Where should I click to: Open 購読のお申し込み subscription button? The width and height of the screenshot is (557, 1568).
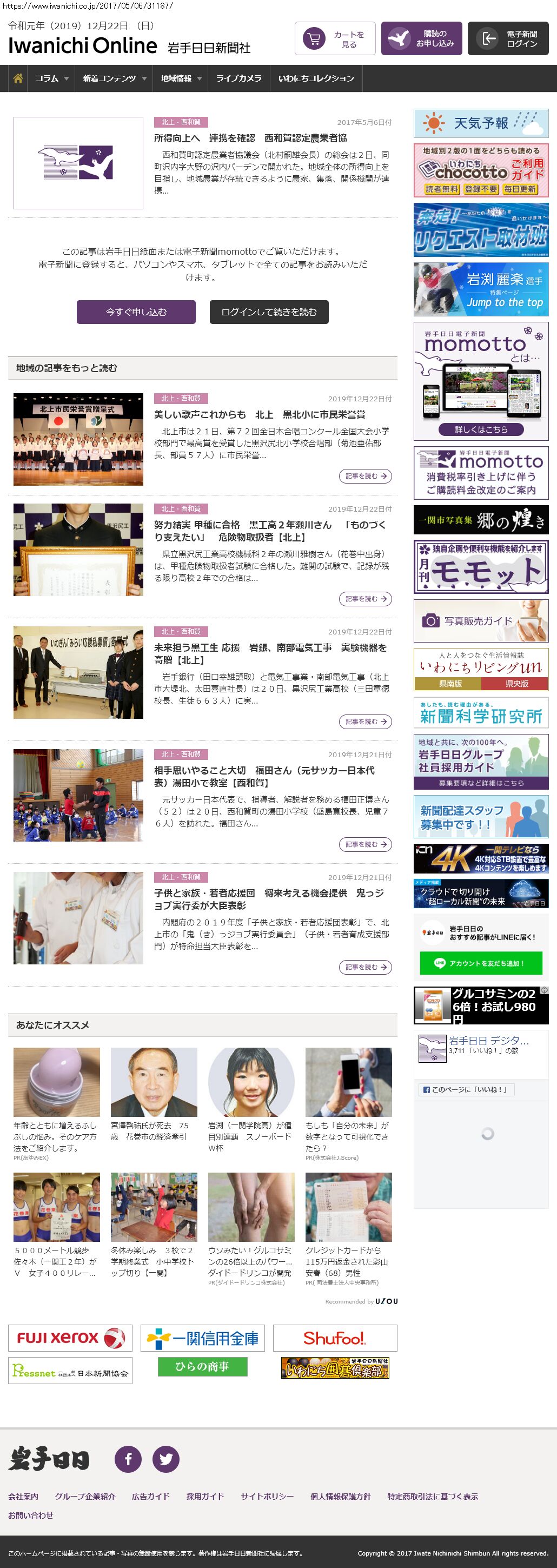point(421,39)
